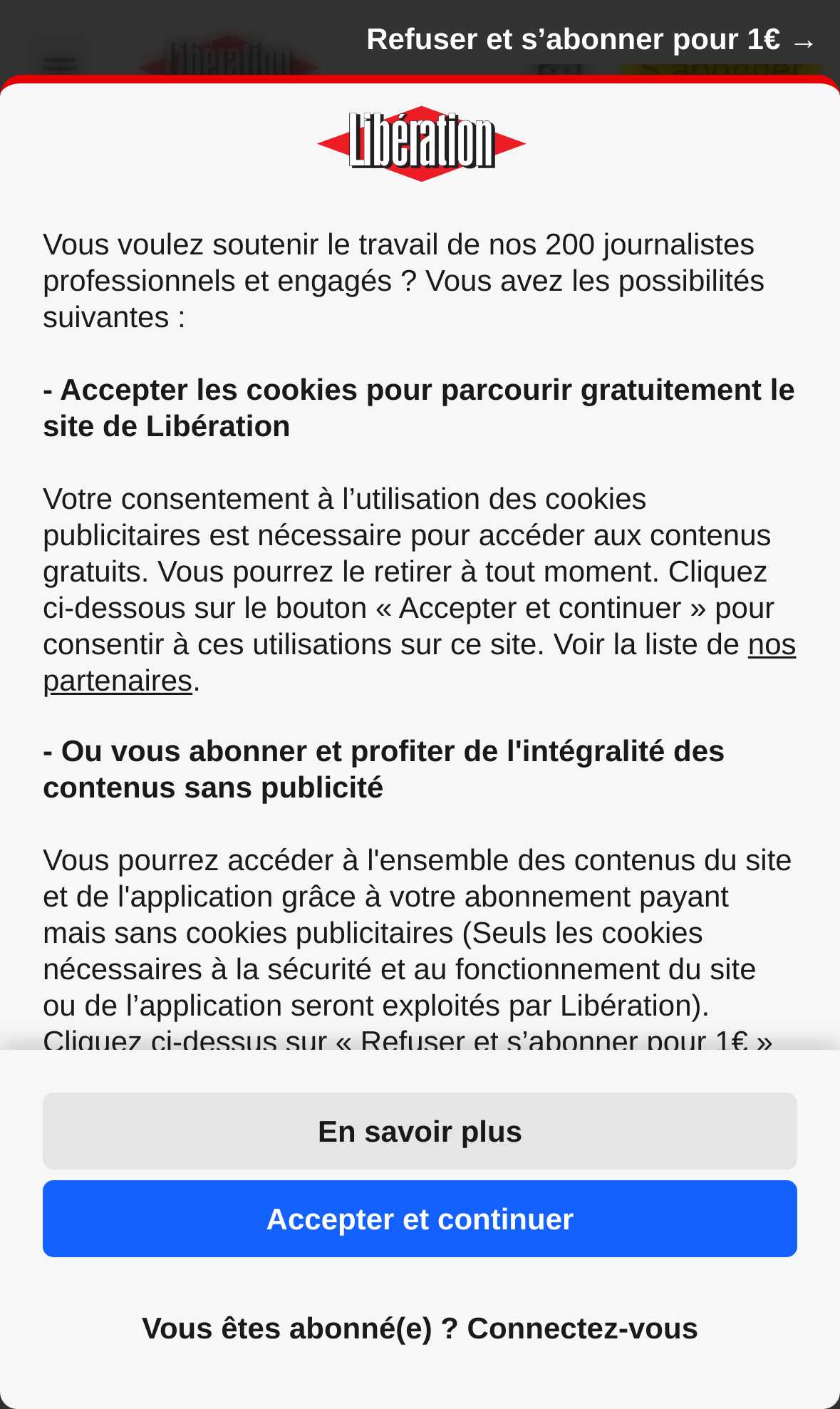
Task: Tap Refuser et s'abonner pour 1€
Action: click(x=591, y=40)
